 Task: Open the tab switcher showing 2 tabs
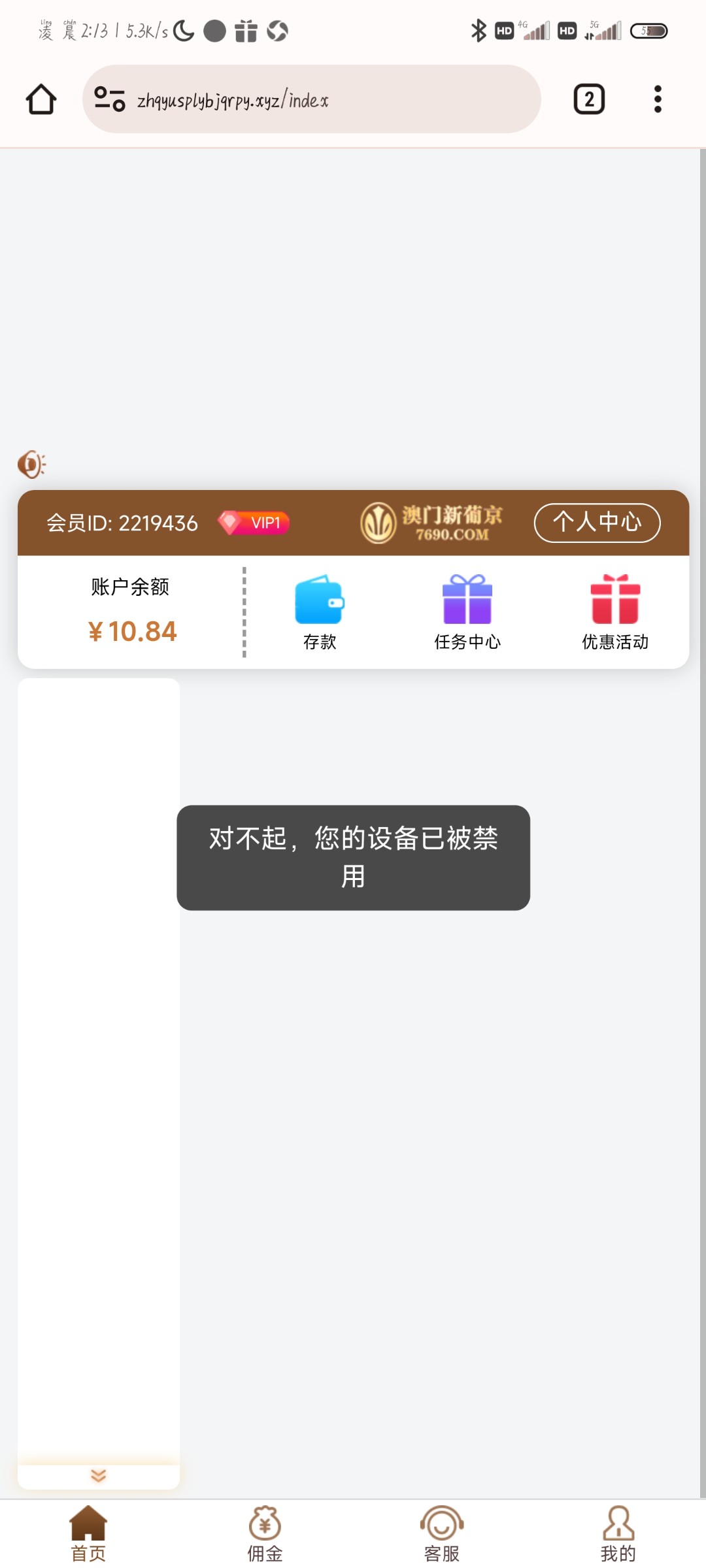[588, 99]
